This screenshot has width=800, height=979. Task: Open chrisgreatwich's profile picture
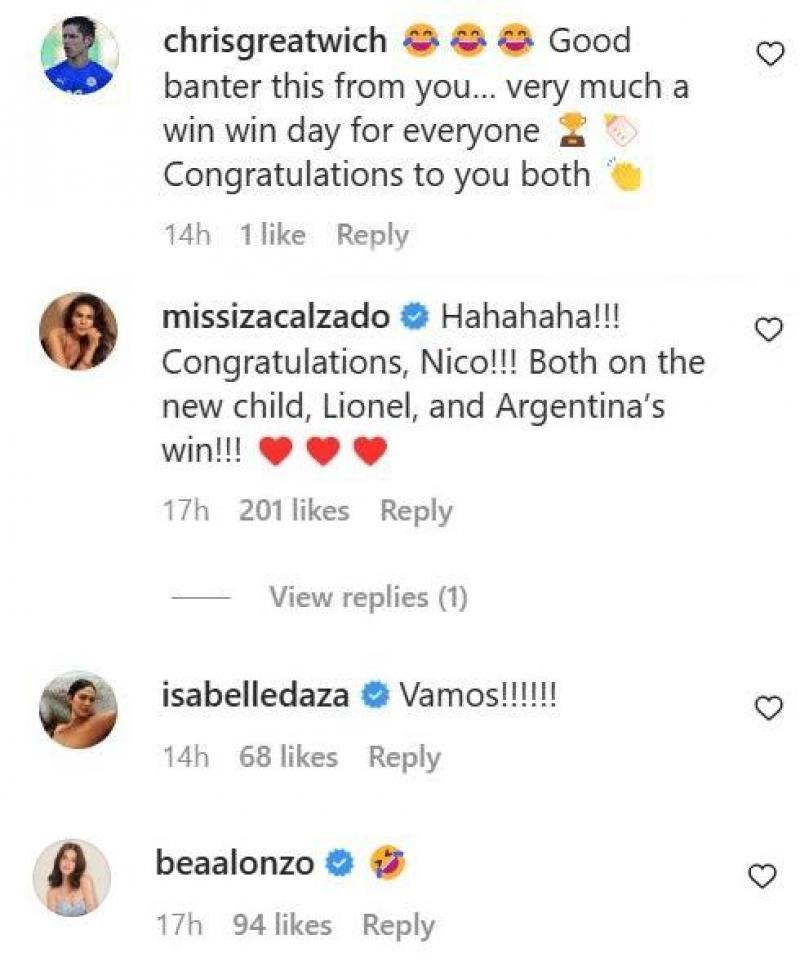[79, 56]
